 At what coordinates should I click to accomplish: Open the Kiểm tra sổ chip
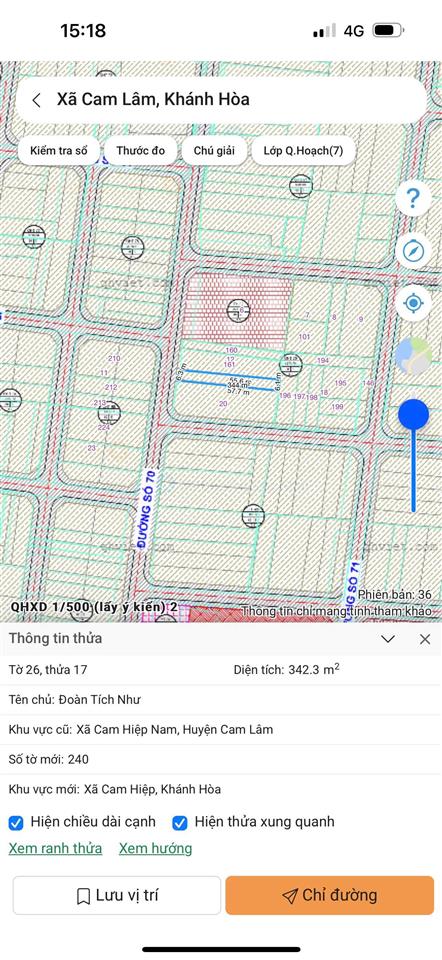tap(58, 151)
